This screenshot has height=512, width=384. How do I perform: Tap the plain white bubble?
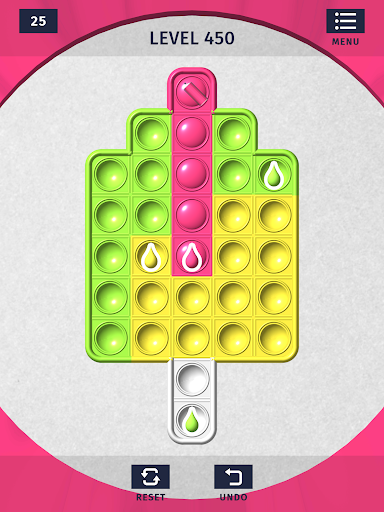coord(192,379)
